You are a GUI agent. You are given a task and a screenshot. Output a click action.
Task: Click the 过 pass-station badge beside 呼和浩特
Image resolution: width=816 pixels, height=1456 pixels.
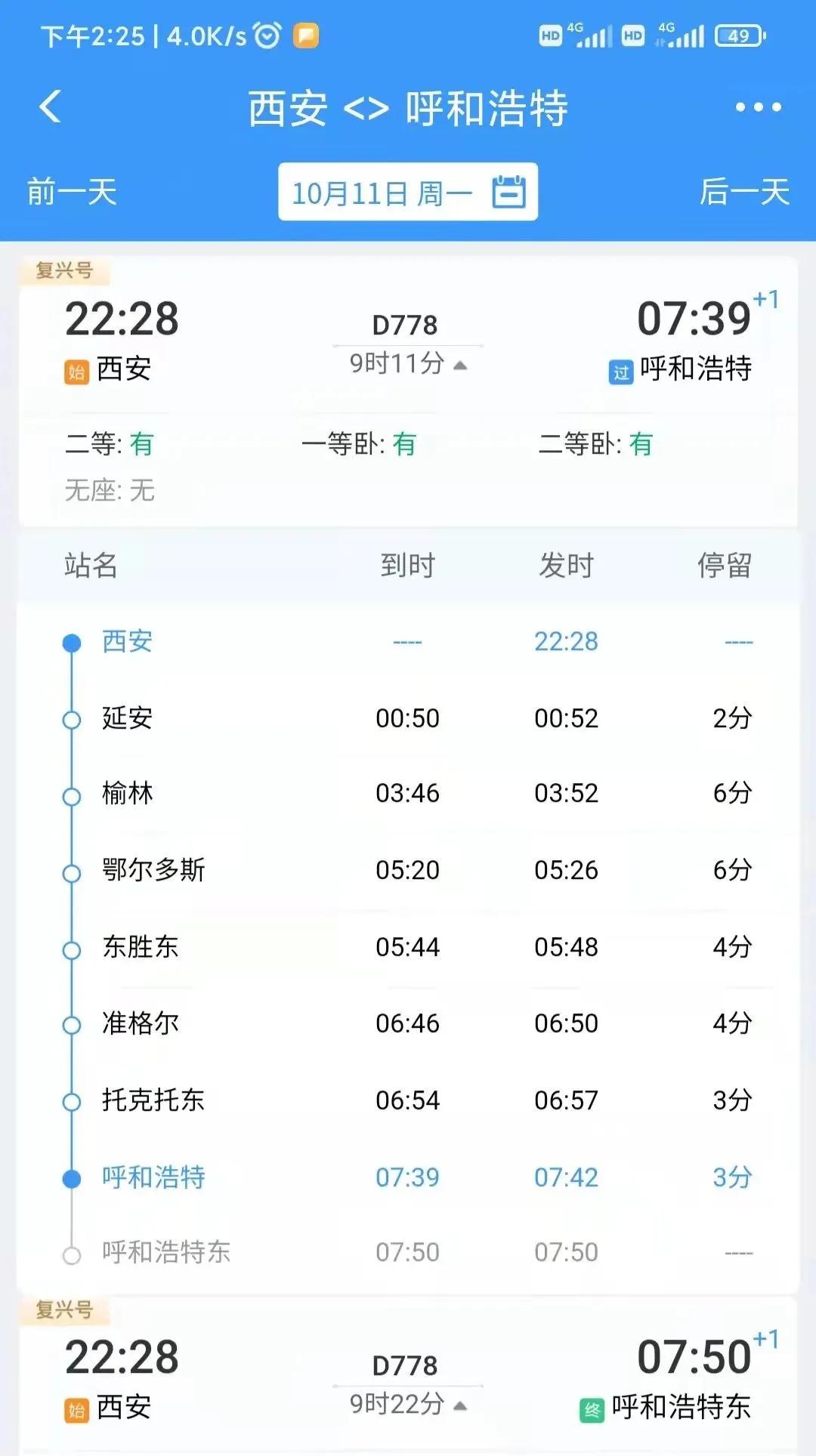[x=622, y=370]
